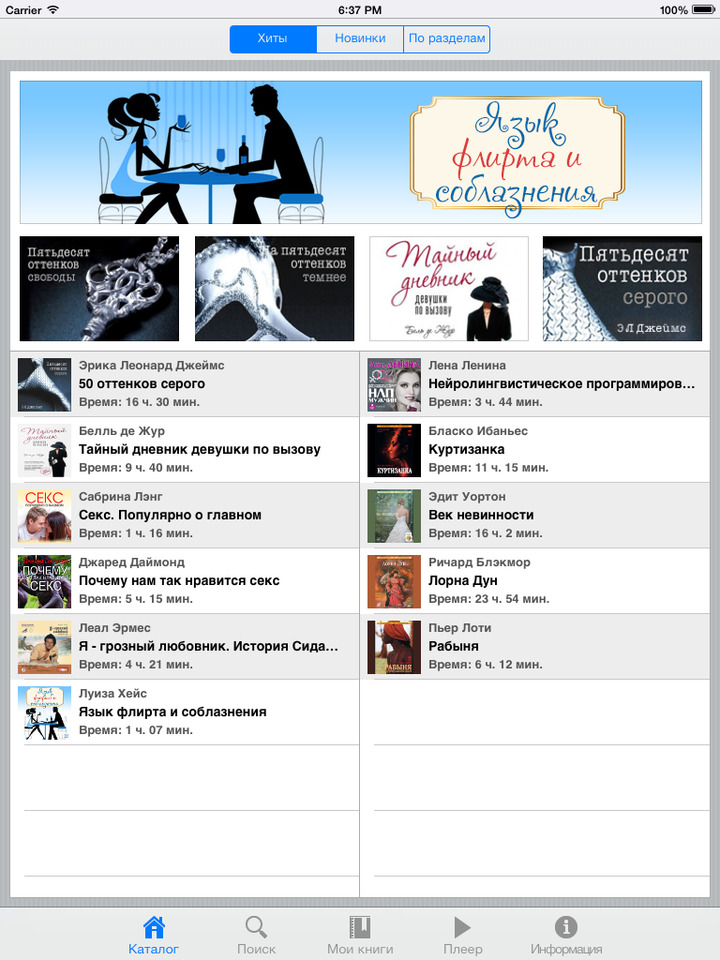Open the Пятьдесят оттенков свободы cover tile
This screenshot has height=960, width=720.
pos(99,289)
